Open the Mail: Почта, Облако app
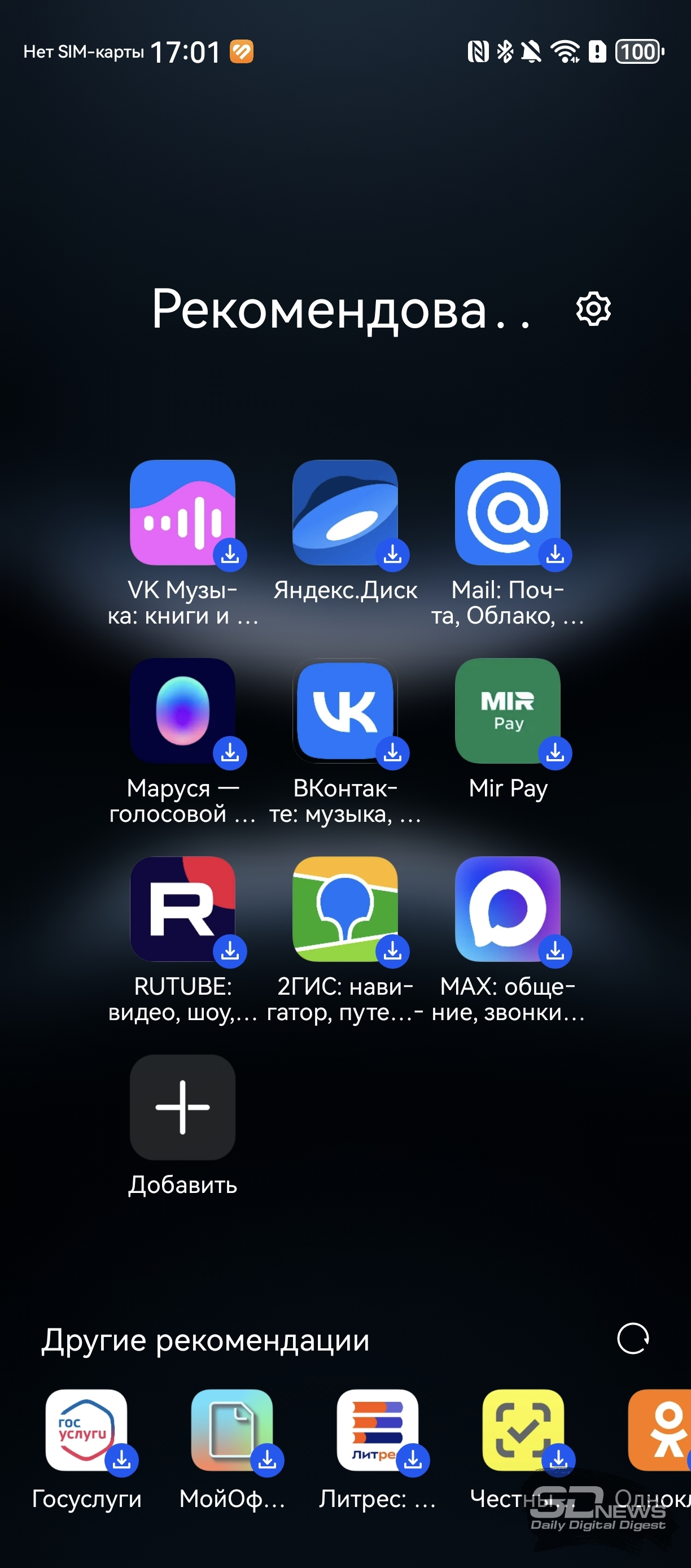This screenshot has height=1568, width=691. [508, 512]
